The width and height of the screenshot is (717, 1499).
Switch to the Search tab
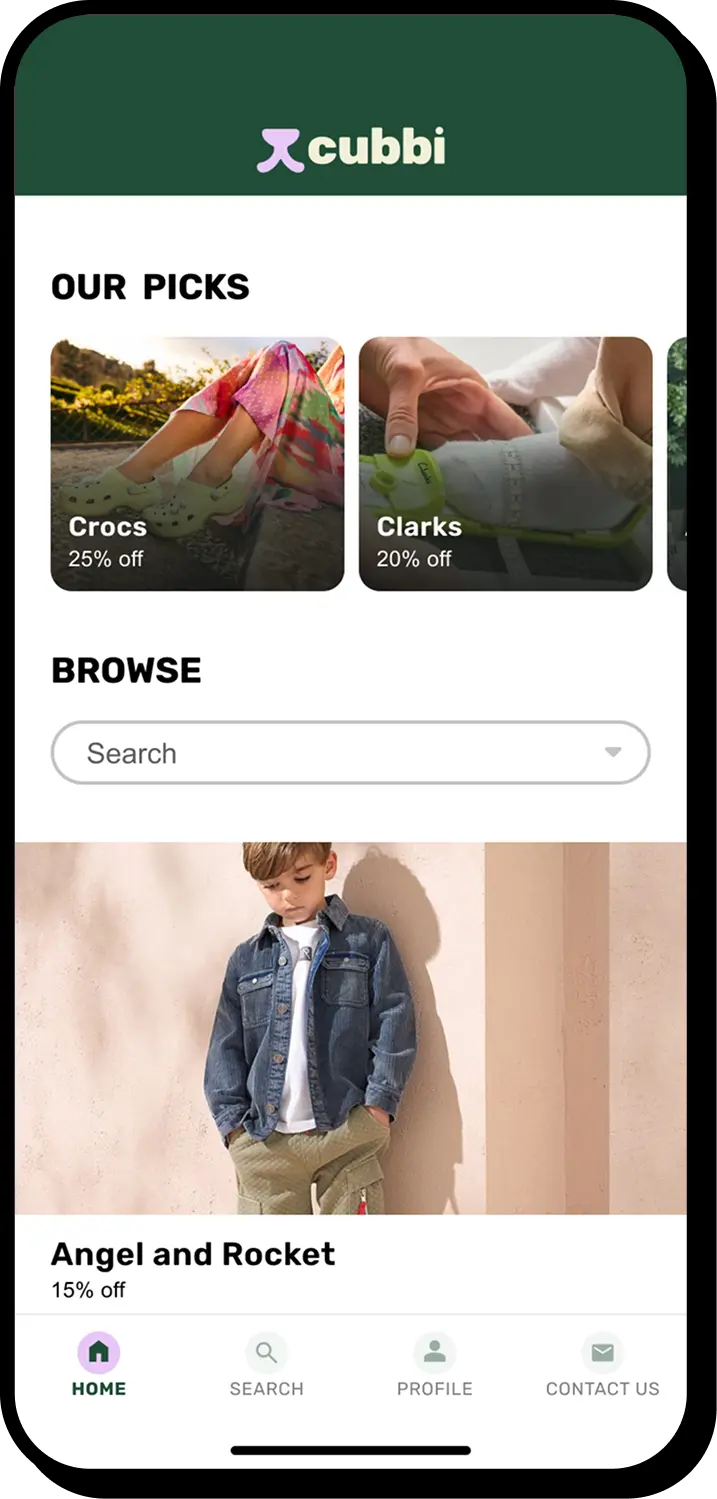pos(266,1365)
